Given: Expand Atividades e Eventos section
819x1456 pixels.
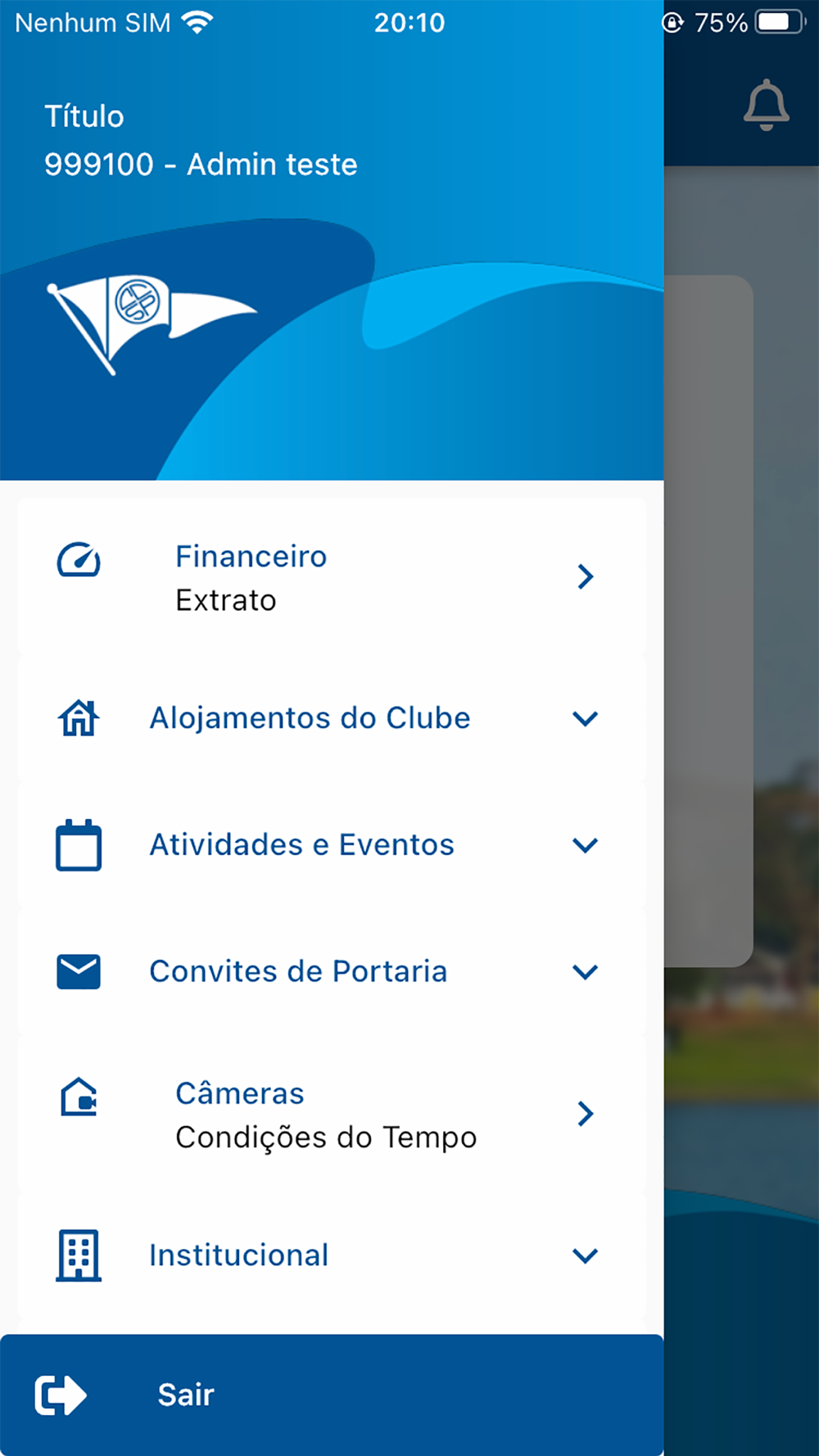Looking at the screenshot, I should click(x=331, y=845).
